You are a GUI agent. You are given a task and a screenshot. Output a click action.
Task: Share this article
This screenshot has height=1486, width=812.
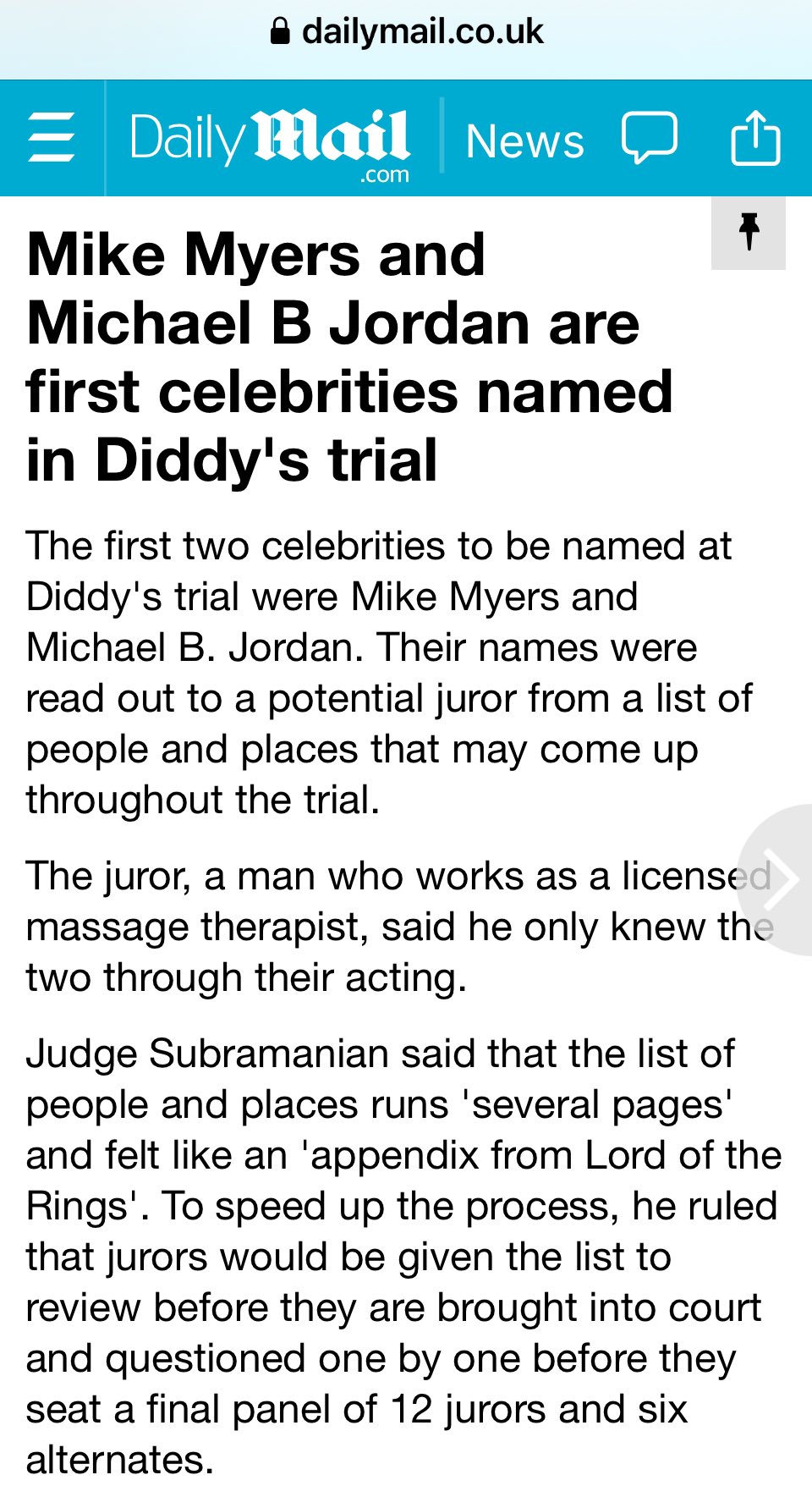[755, 138]
